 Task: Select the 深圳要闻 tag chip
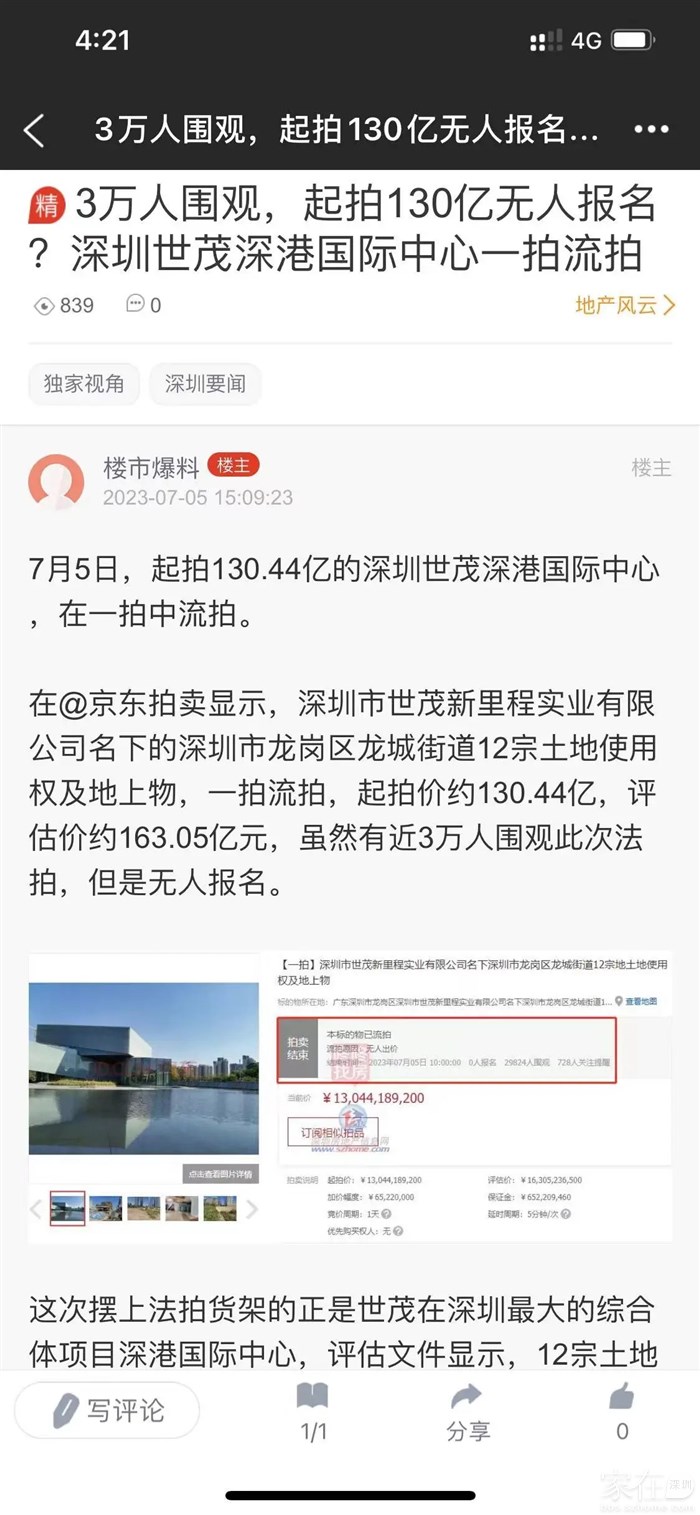205,384
